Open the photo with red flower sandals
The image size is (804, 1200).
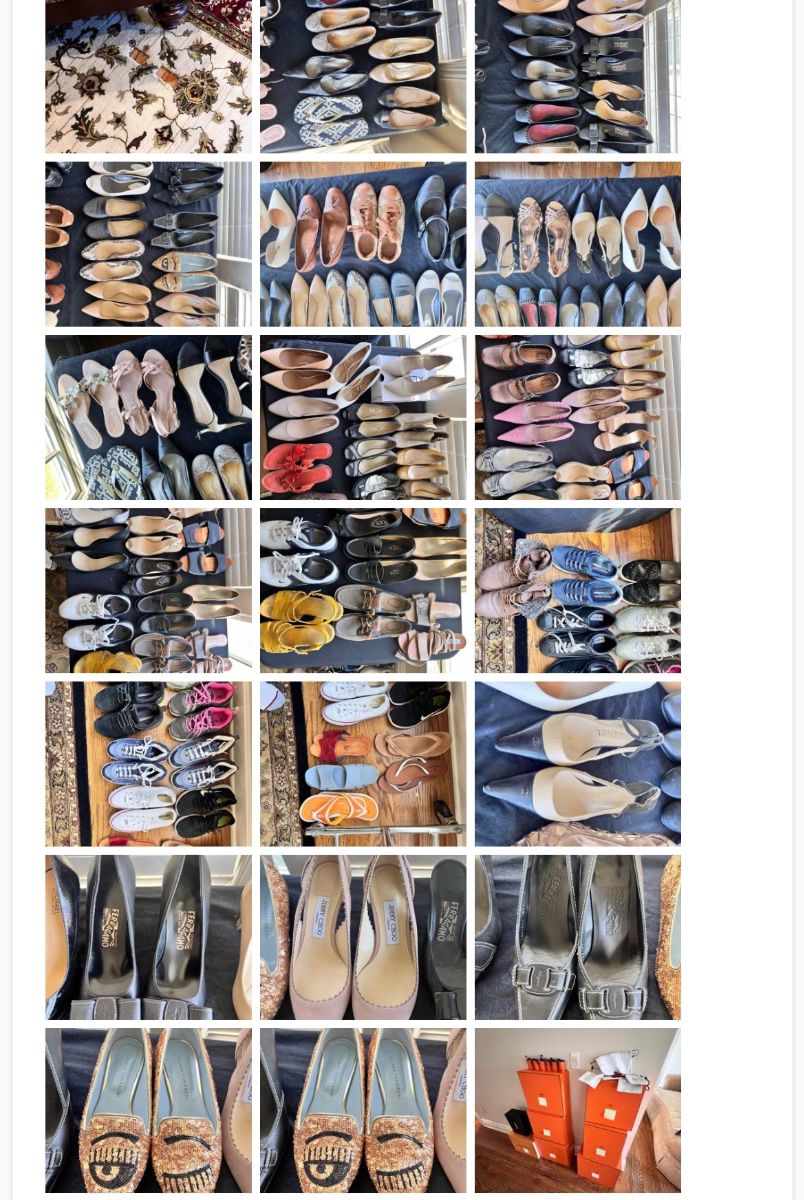(x=363, y=417)
